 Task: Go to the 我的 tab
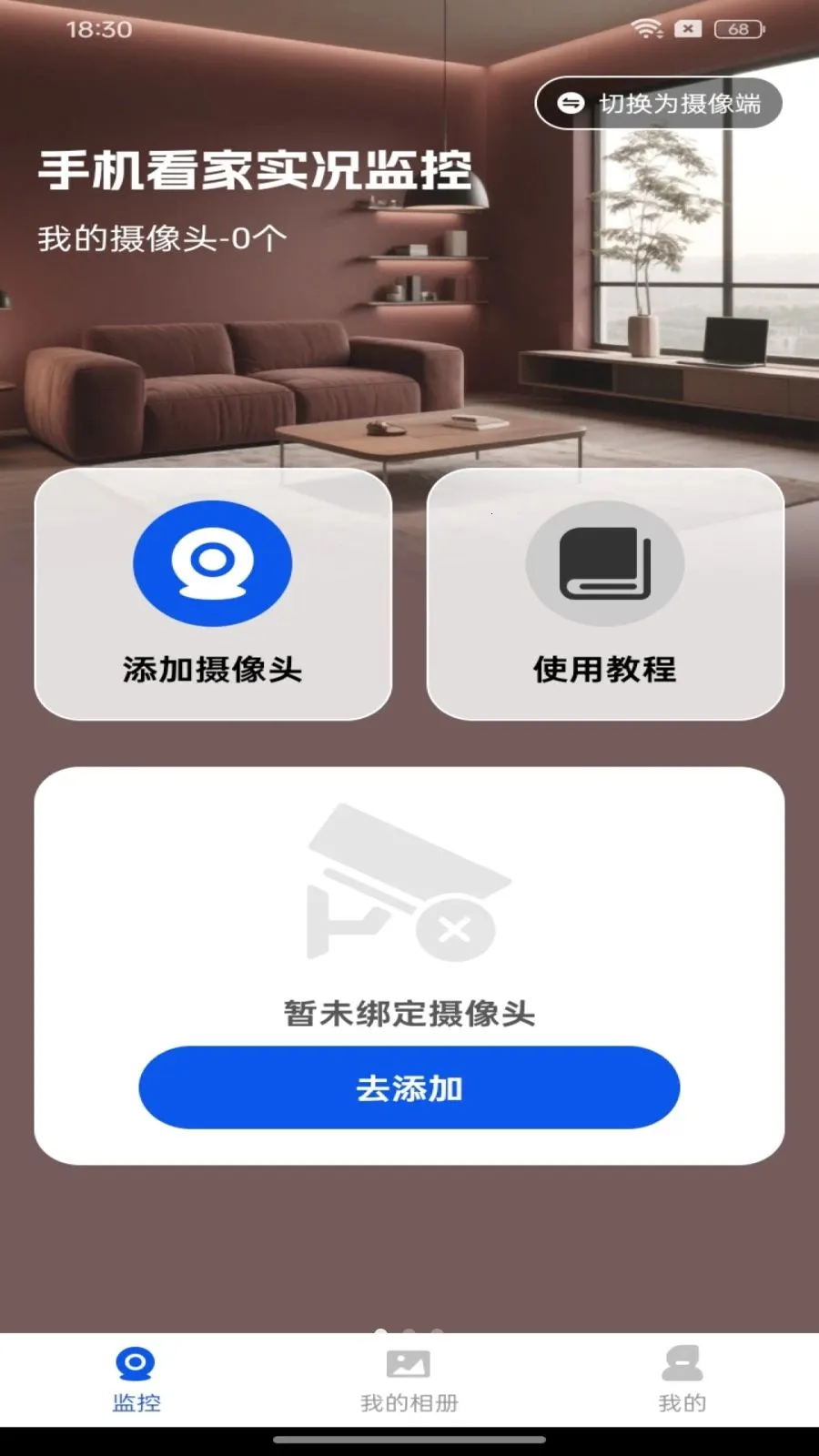point(682,1380)
